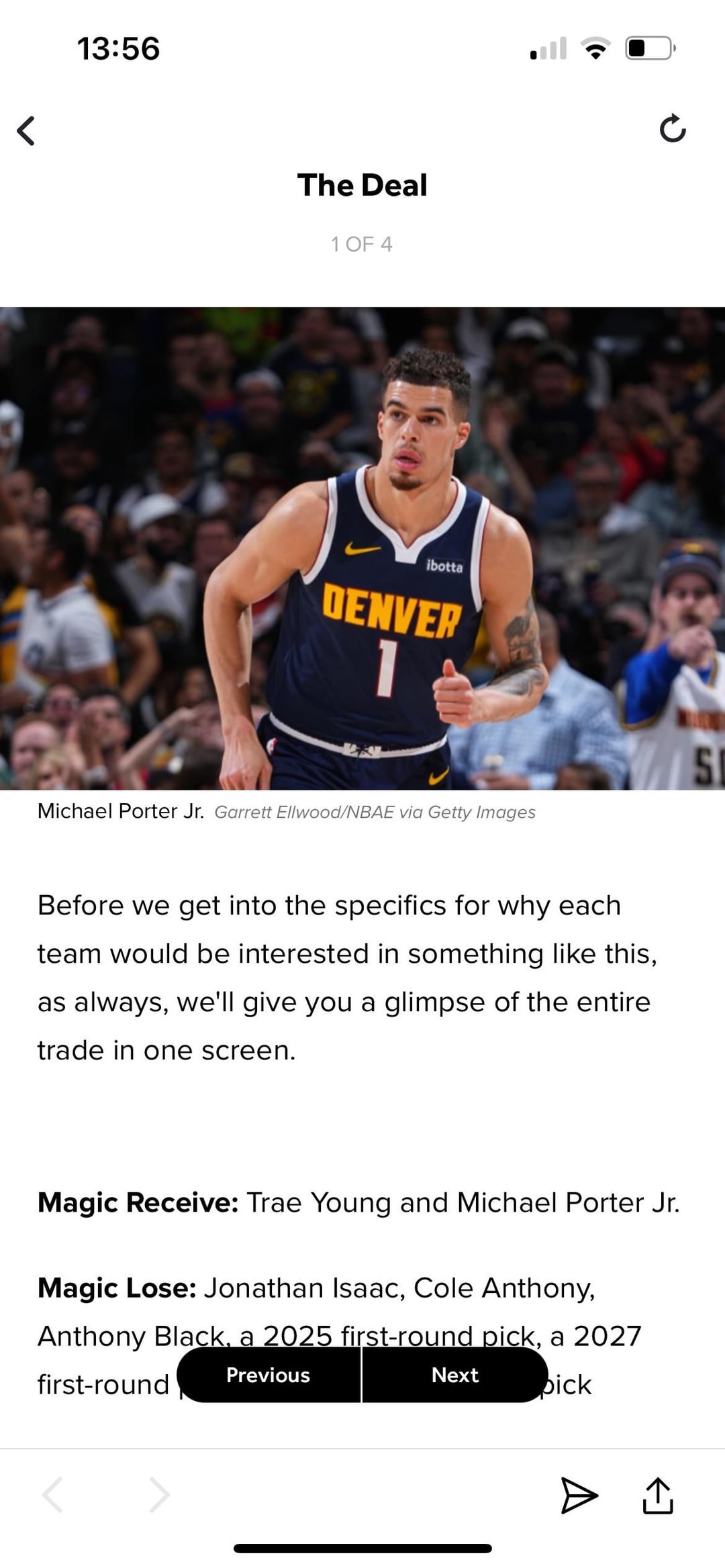
Task: Advance to the Next slide
Action: point(455,1375)
